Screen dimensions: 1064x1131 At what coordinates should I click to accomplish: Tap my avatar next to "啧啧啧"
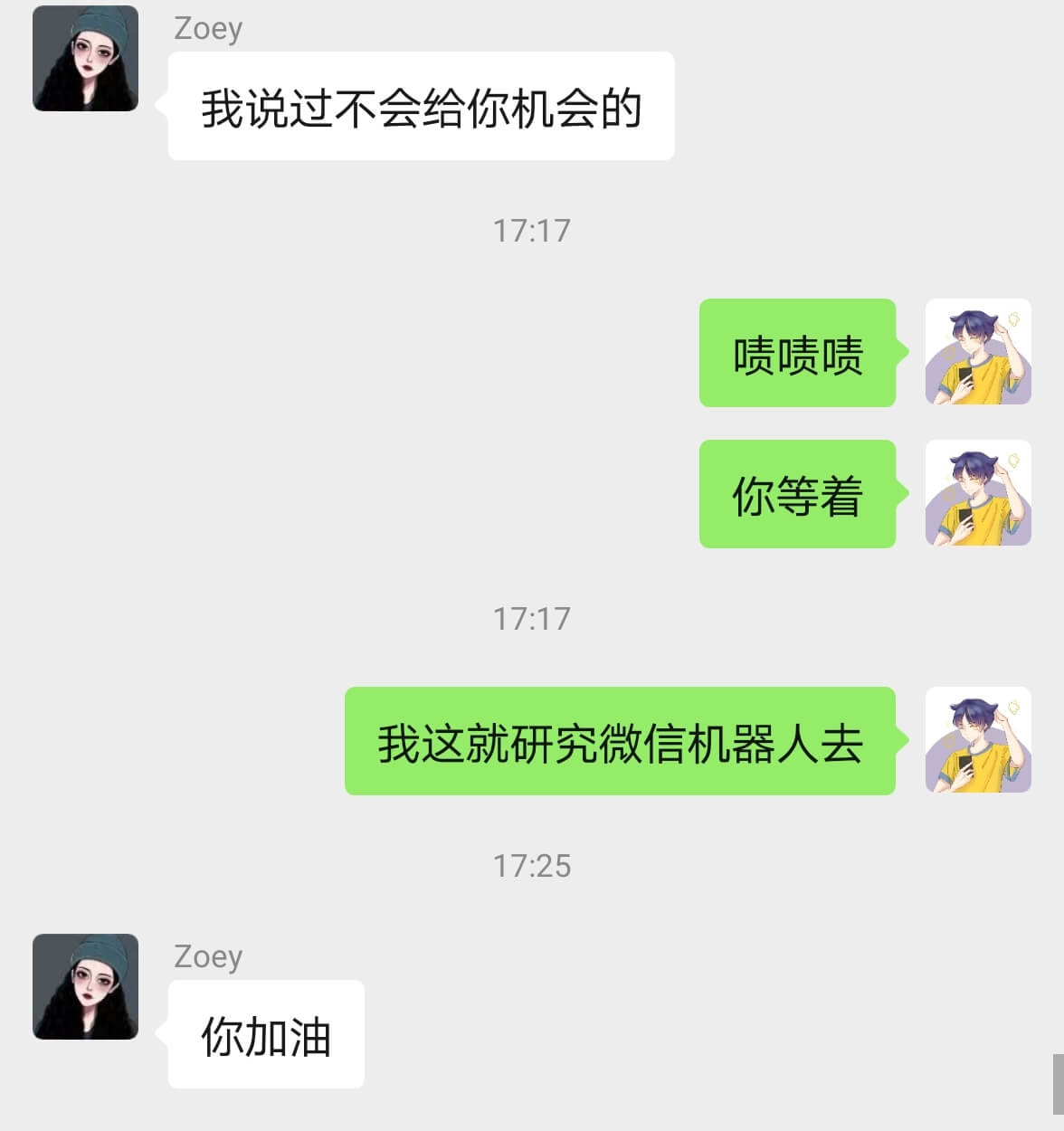978,352
